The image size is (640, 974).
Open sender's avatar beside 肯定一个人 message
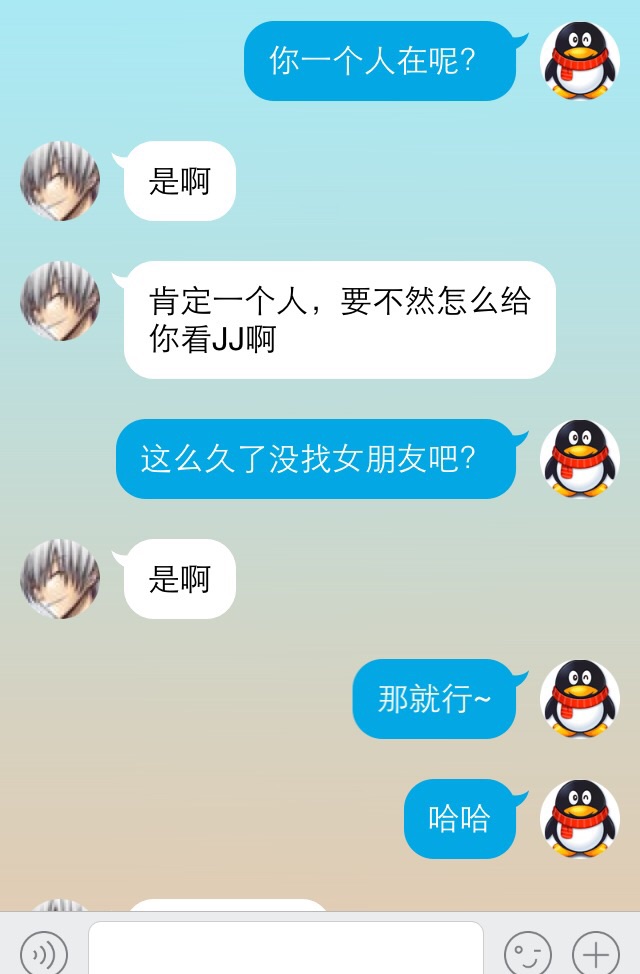click(x=60, y=301)
